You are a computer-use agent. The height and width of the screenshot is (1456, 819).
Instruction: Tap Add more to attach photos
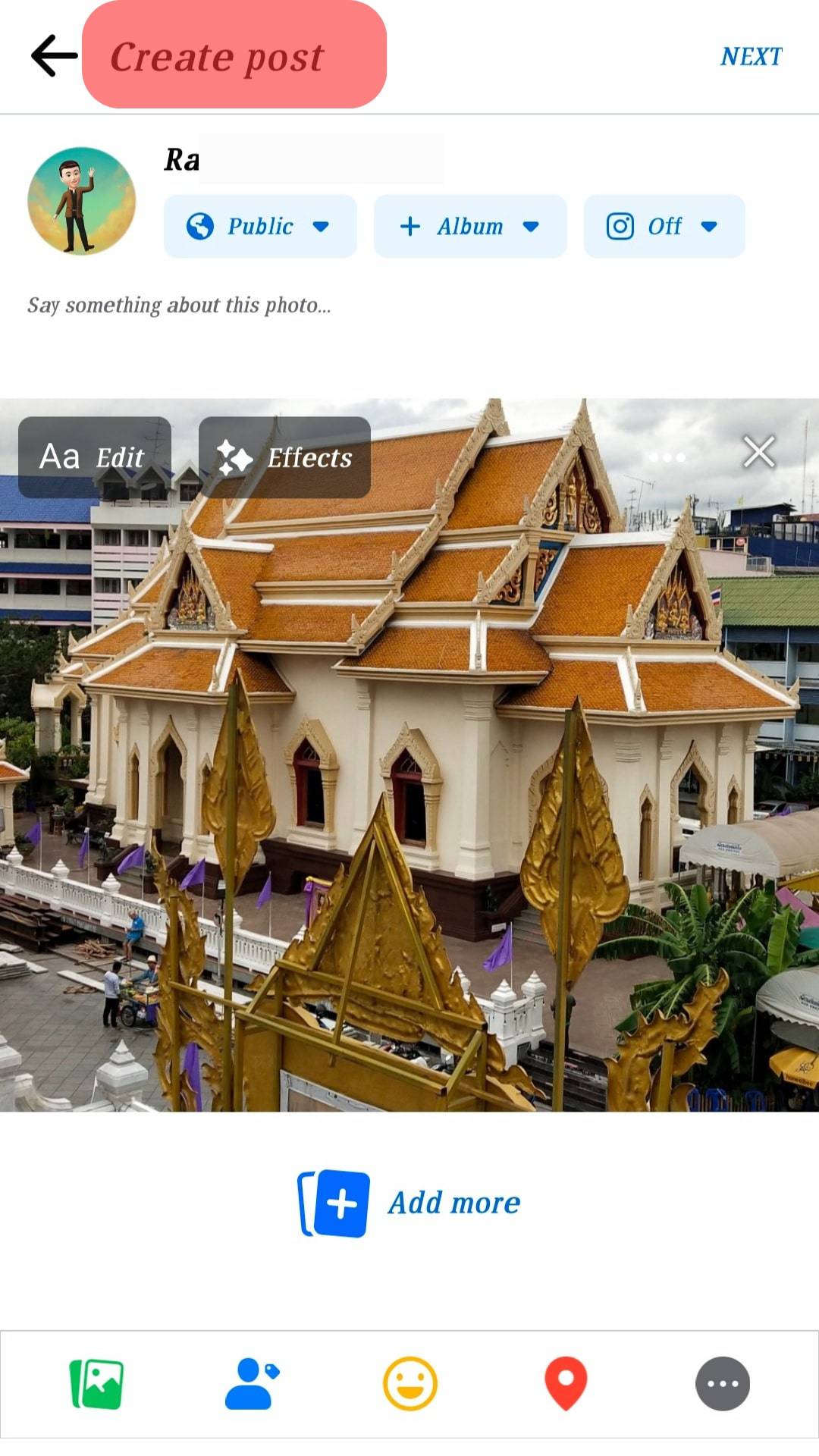[409, 1203]
